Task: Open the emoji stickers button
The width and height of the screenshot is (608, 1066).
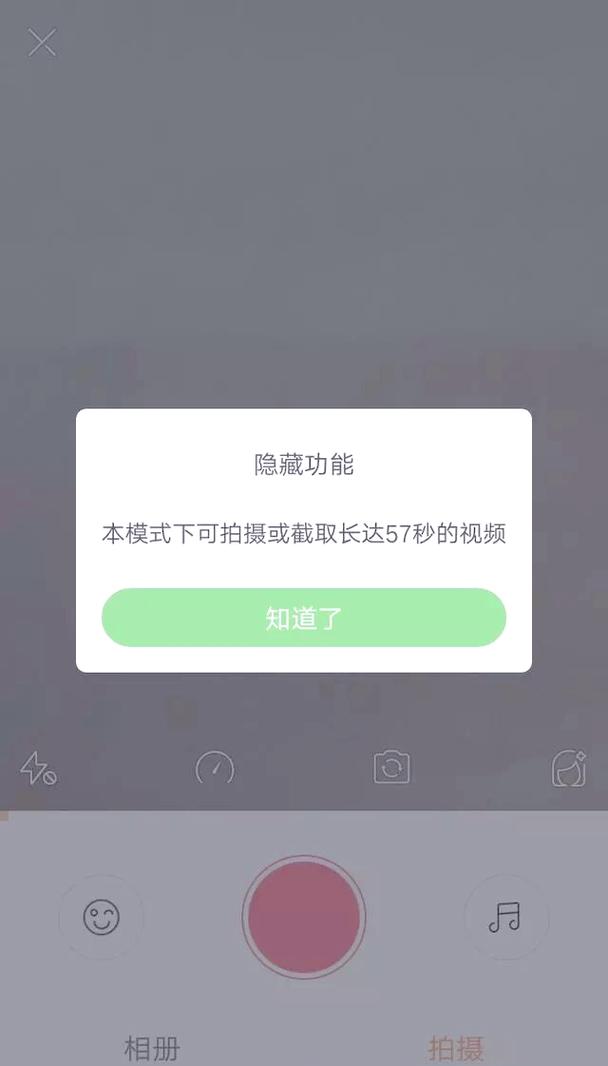Action: point(101,917)
